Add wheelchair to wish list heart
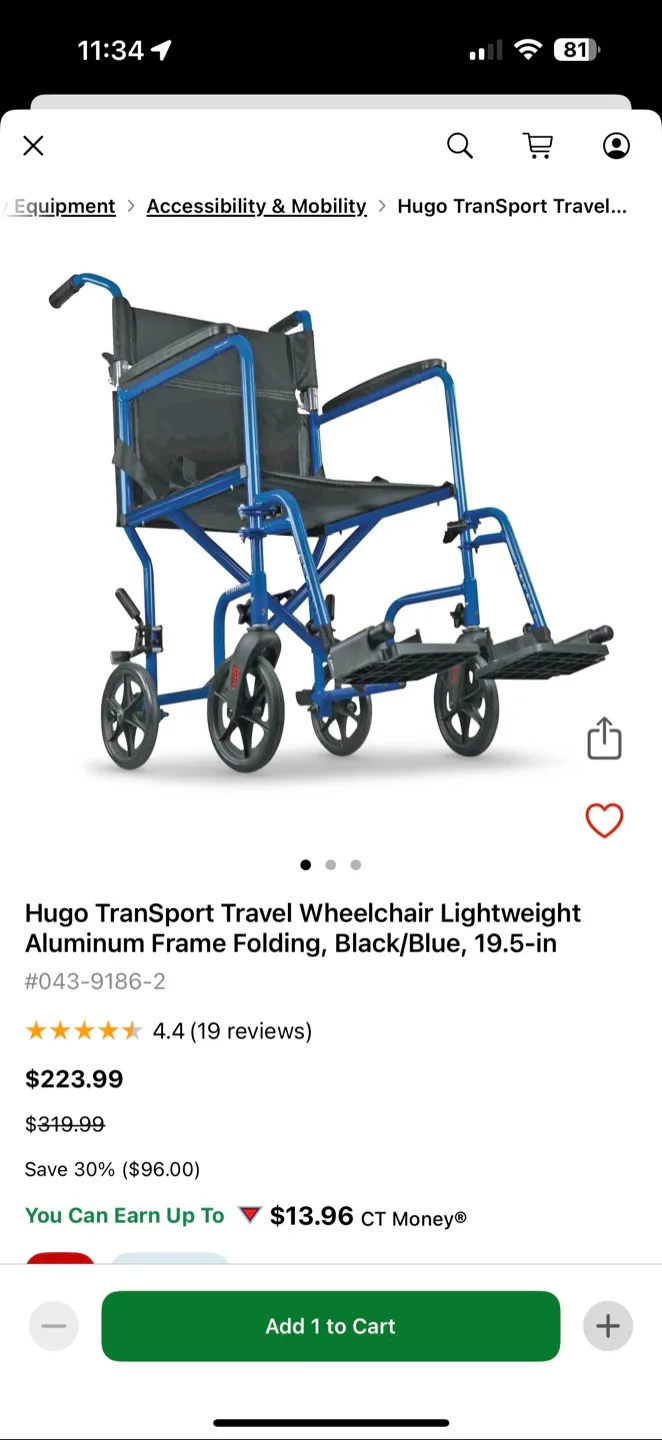 pyautogui.click(x=604, y=821)
